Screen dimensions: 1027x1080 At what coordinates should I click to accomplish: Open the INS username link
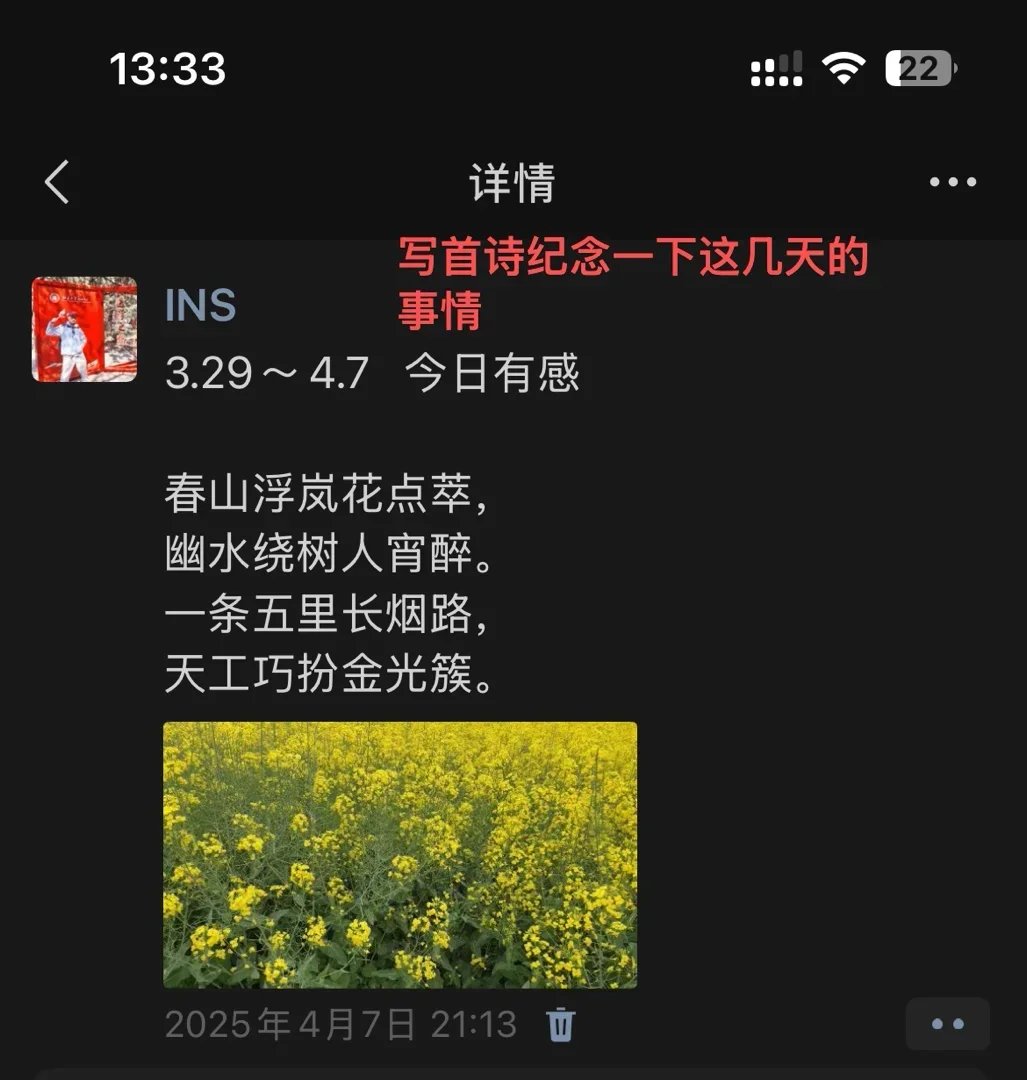(200, 307)
